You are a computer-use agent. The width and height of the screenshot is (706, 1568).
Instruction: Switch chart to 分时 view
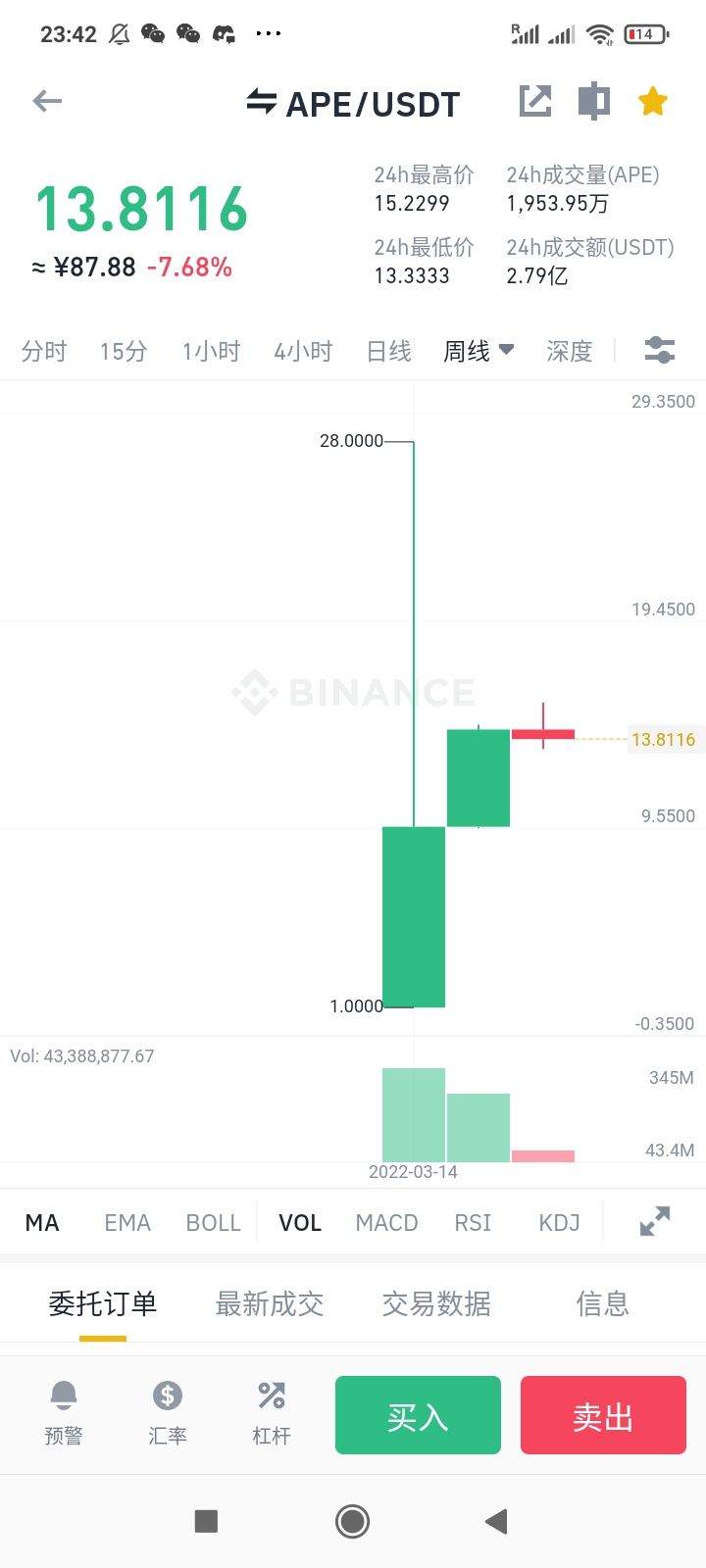click(x=44, y=351)
